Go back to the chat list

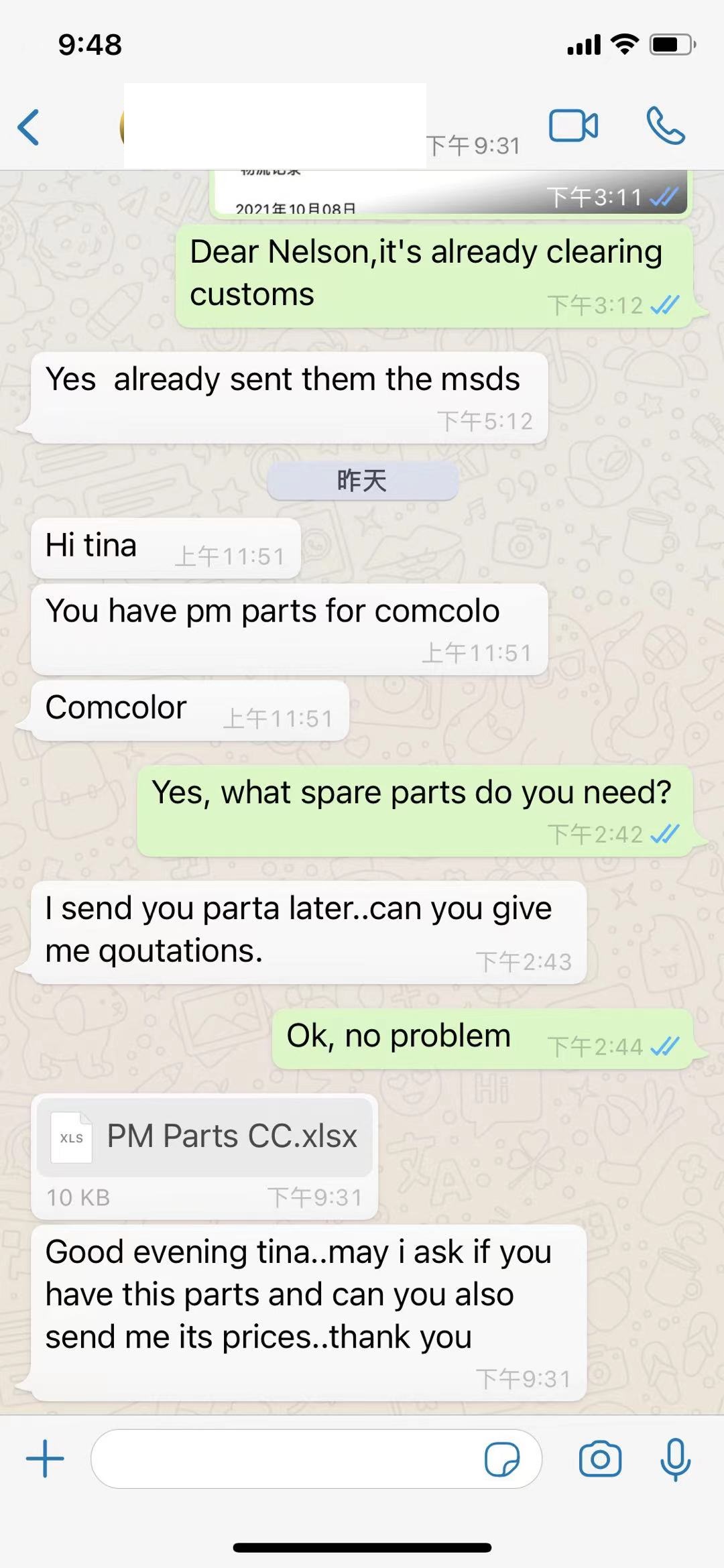[x=29, y=127]
